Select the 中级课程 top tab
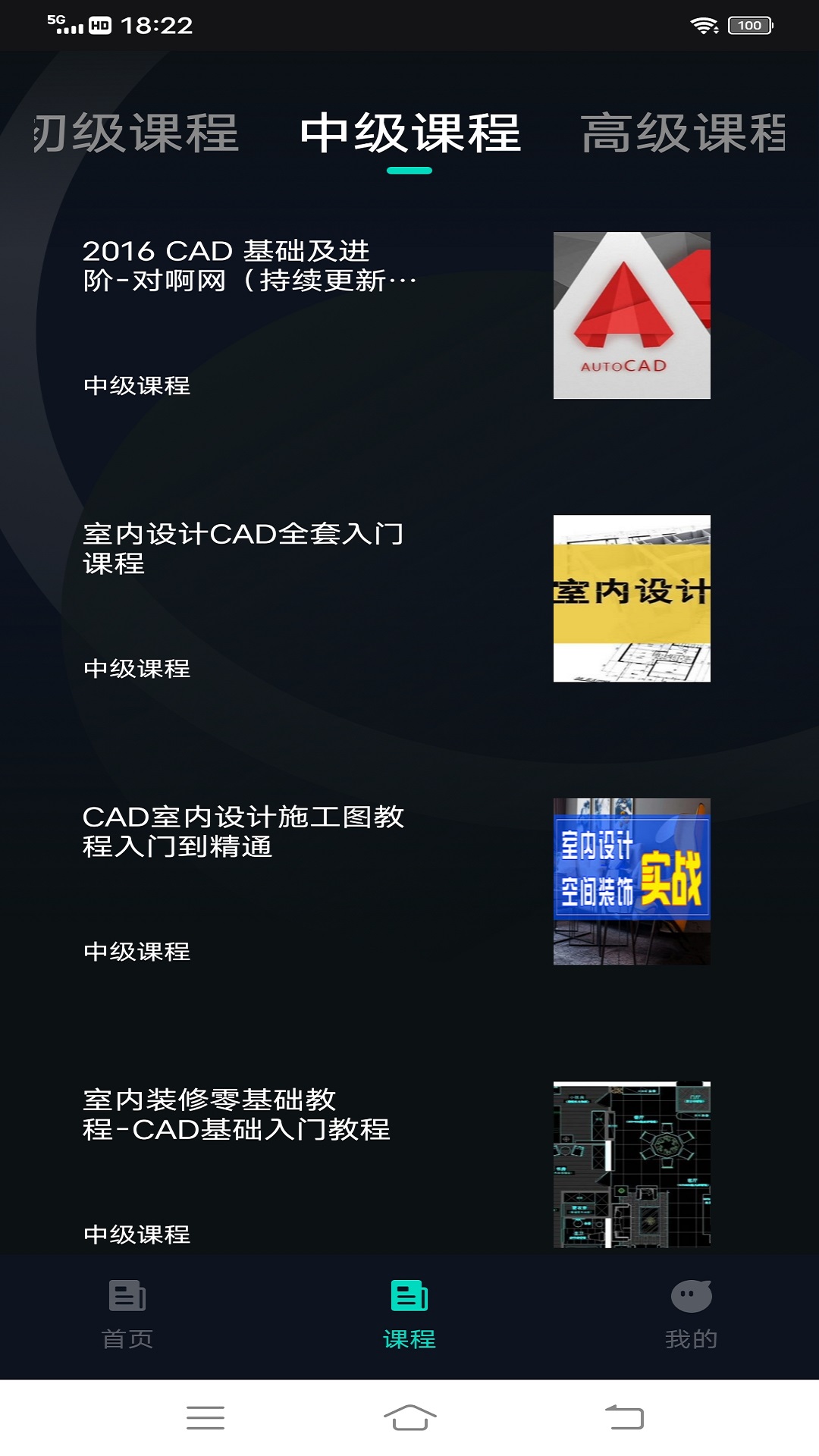The height and width of the screenshot is (1456, 819). (409, 133)
